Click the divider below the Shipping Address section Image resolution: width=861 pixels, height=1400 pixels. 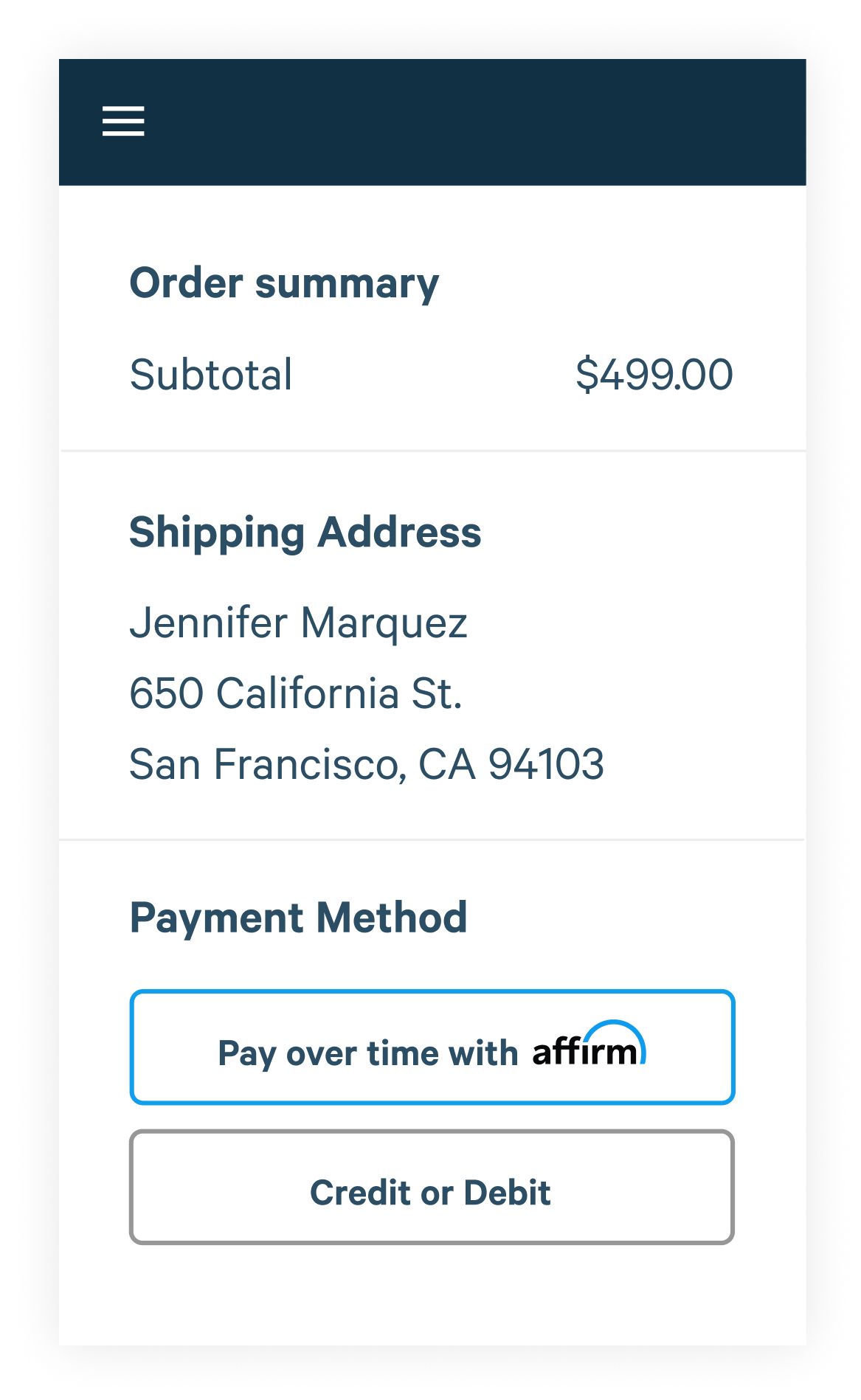432,838
